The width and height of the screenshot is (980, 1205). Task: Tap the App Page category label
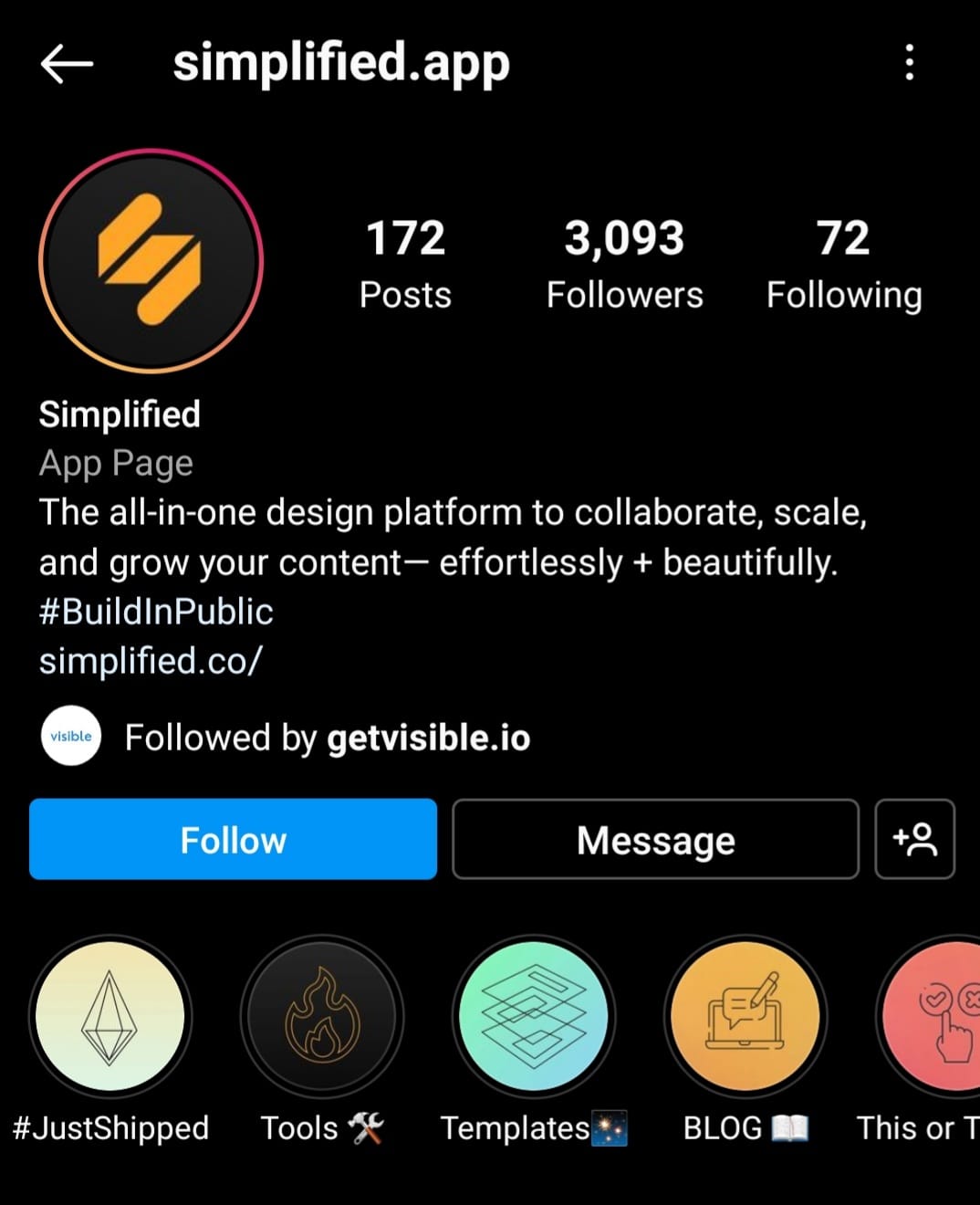coord(115,463)
